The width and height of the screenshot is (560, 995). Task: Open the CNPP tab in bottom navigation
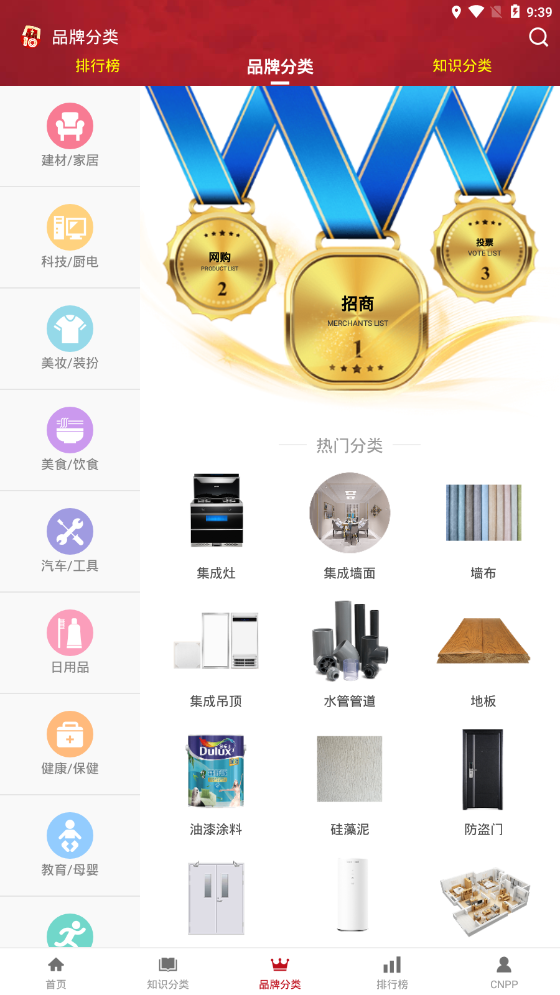(503, 972)
